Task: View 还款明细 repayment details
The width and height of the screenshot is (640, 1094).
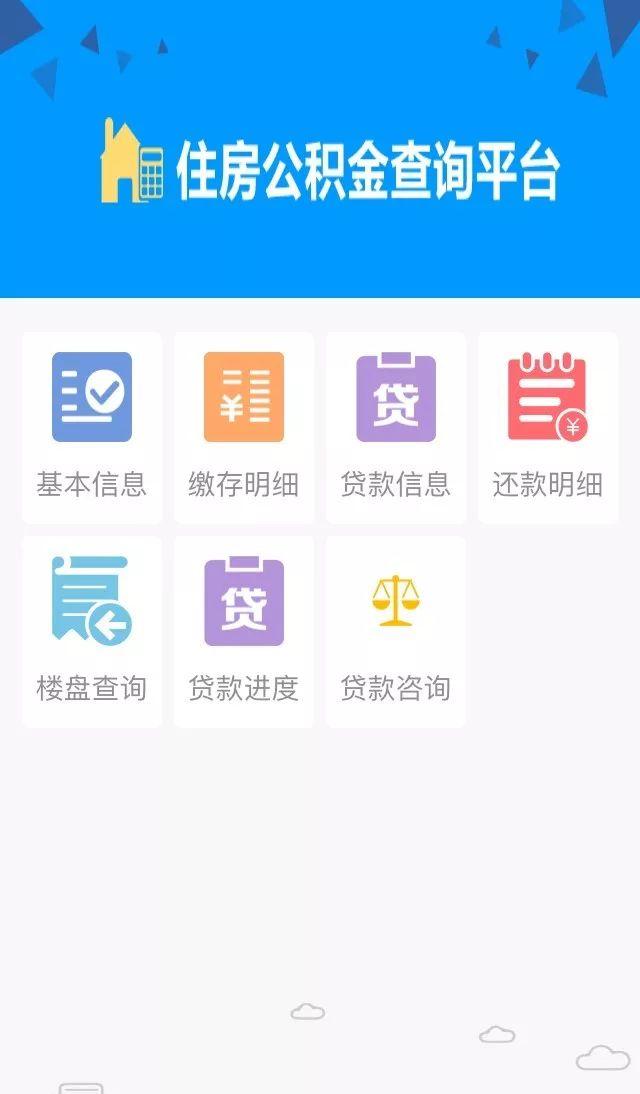Action: point(548,427)
